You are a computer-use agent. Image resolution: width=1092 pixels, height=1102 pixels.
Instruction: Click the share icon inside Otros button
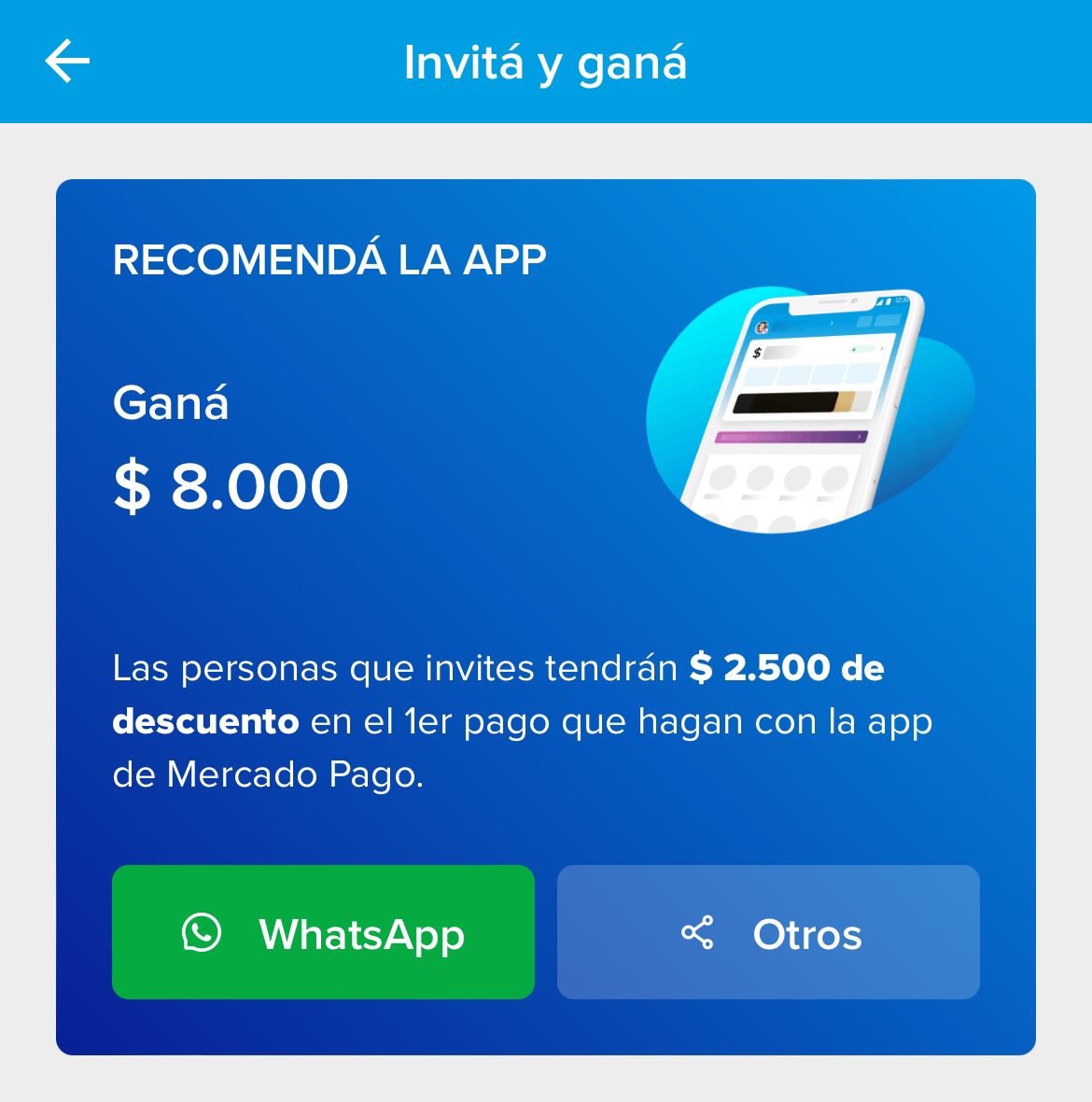[x=698, y=931]
